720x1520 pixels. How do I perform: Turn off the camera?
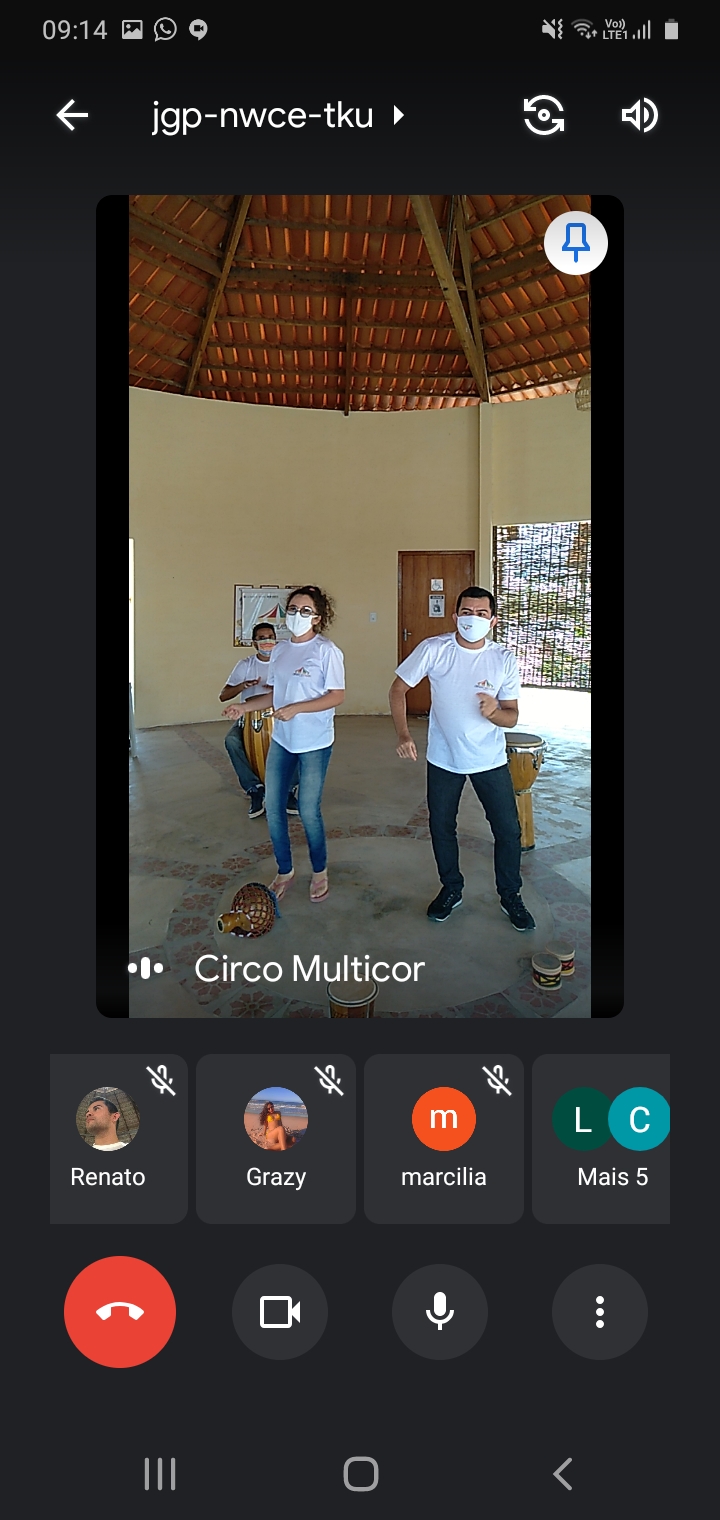(280, 1312)
